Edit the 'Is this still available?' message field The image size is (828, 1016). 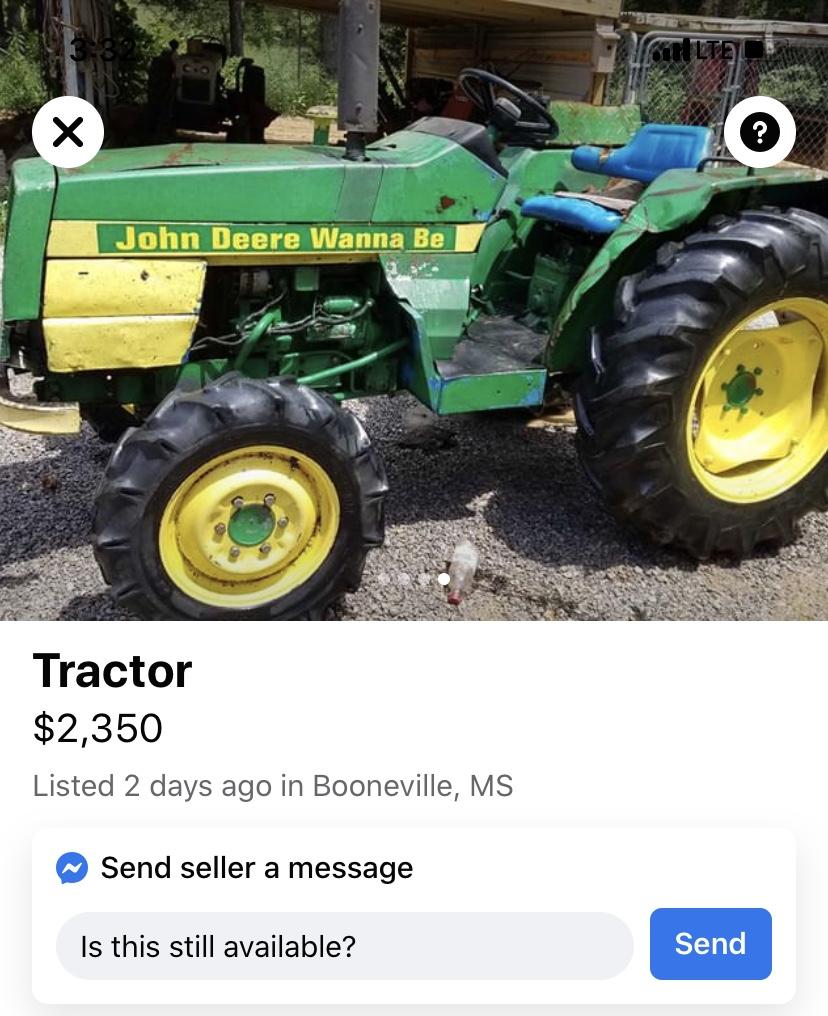pyautogui.click(x=344, y=945)
